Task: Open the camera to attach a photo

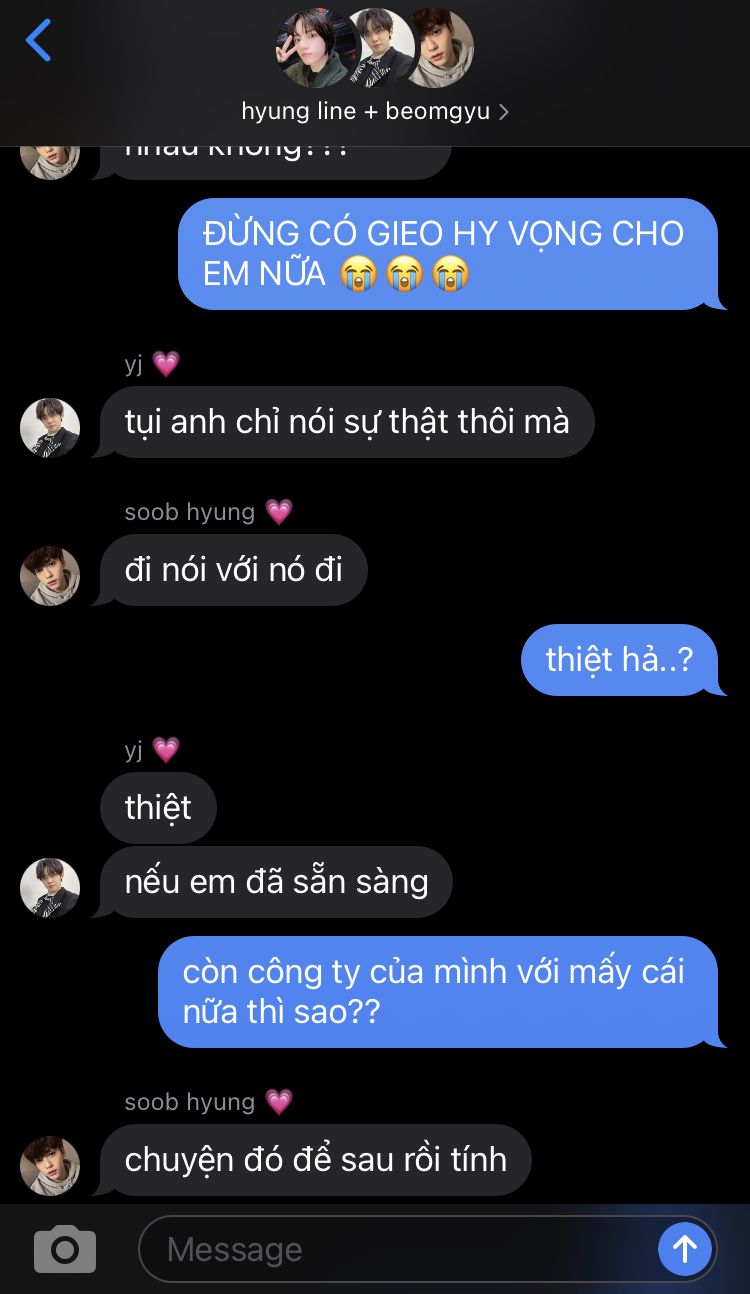Action: click(65, 1249)
